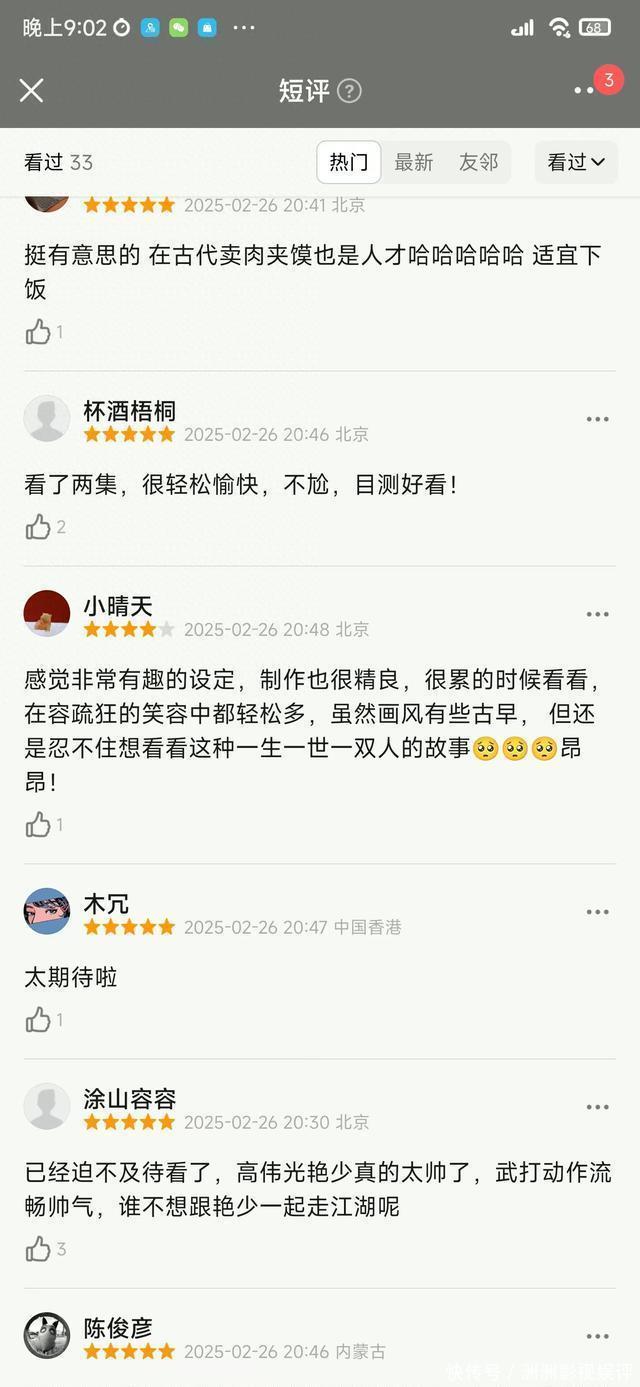640x1387 pixels.
Task: Like 杯酒梧桐's review
Action: pos(38,527)
